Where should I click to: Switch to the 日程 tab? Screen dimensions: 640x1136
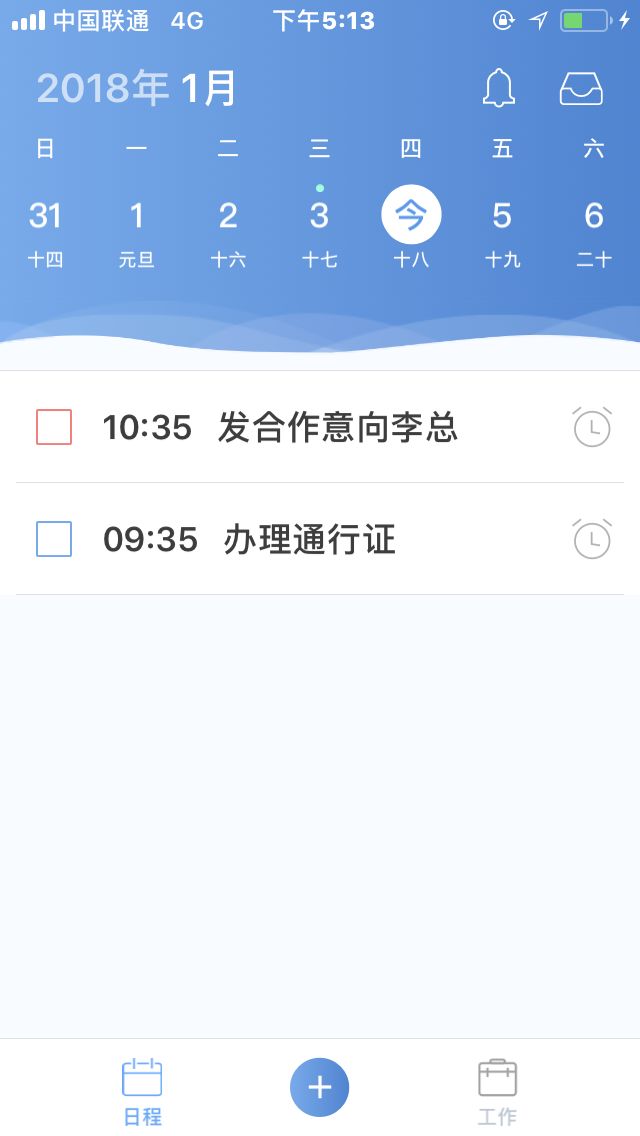coord(142,1092)
